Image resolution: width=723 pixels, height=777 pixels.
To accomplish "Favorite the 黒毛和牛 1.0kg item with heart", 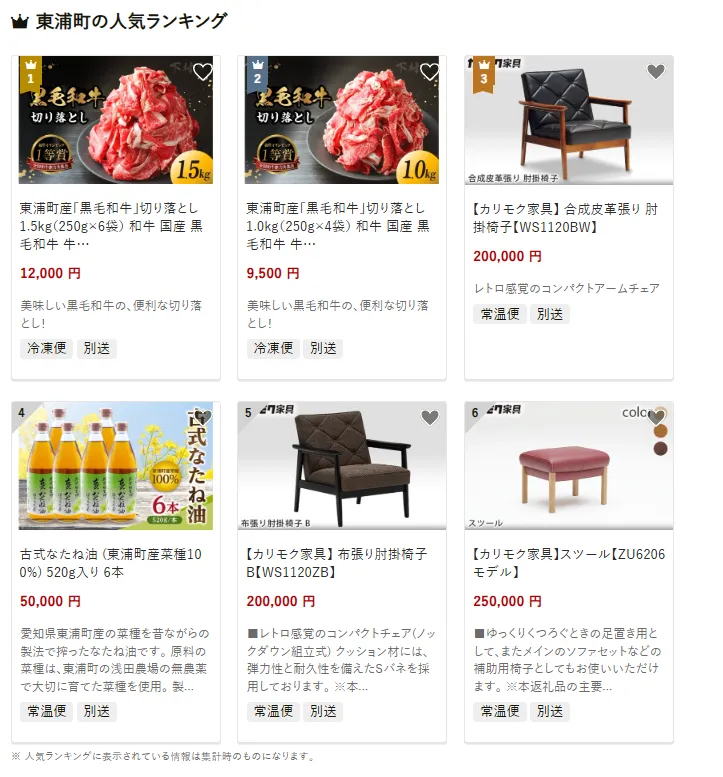I will click(430, 72).
